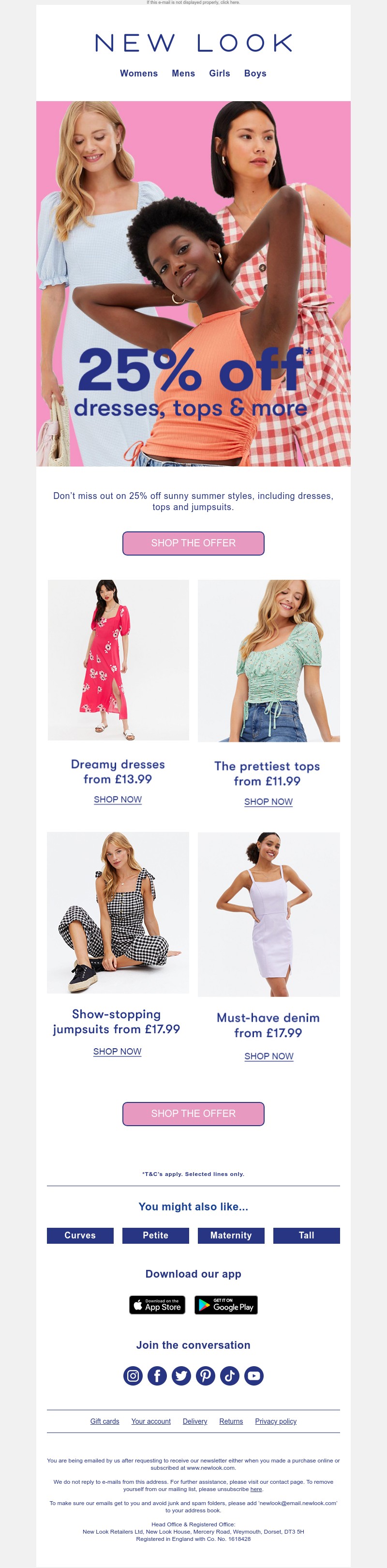View the Maternity range

[231, 1235]
